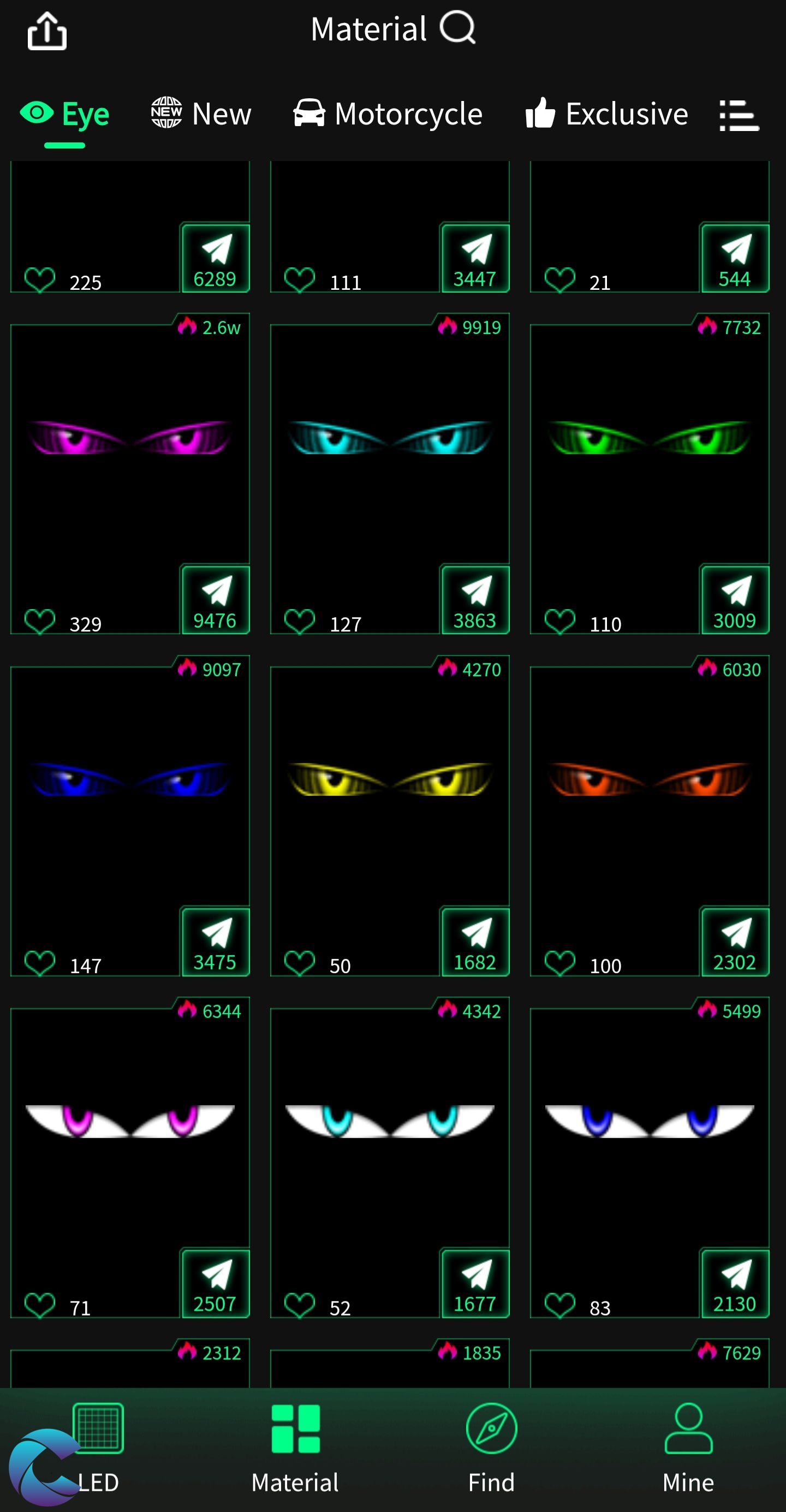Image resolution: width=786 pixels, height=1512 pixels.
Task: Open the cyan eyes design with 9919
Action: pyautogui.click(x=389, y=446)
